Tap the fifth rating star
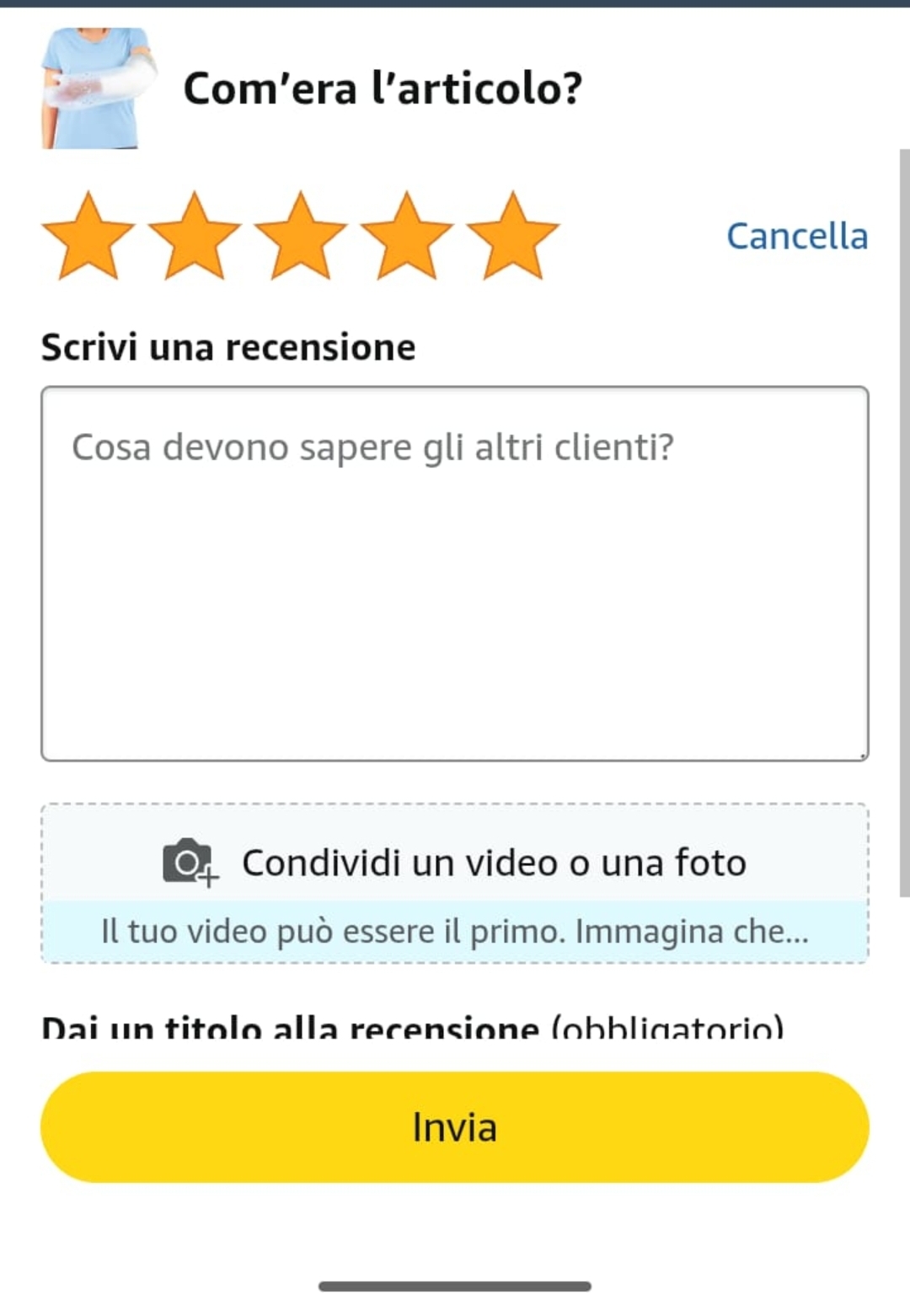The width and height of the screenshot is (910, 1316). click(512, 238)
